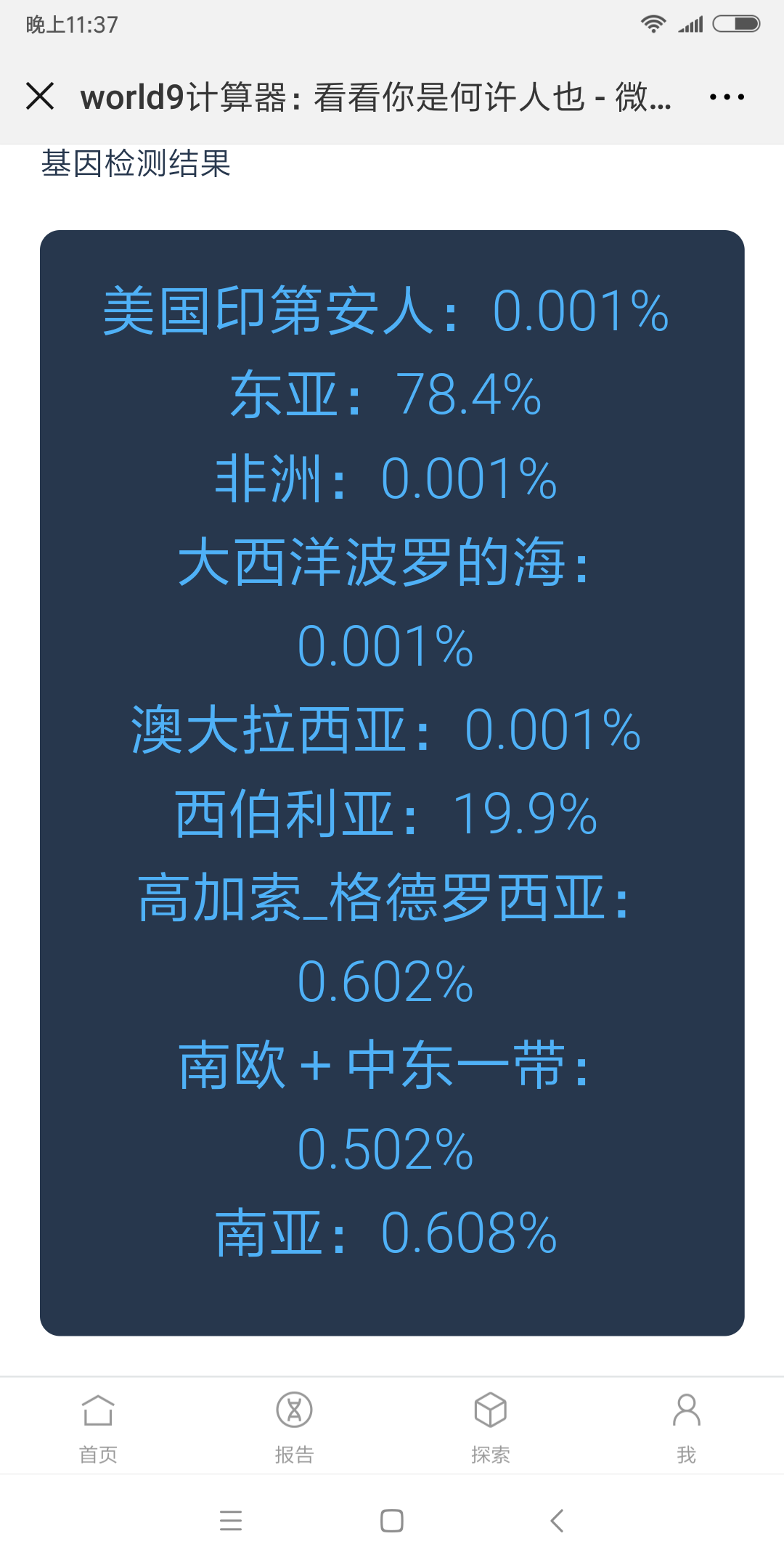Close the world9 calculator page
Image resolution: width=784 pixels, height=1568 pixels.
pos(40,96)
